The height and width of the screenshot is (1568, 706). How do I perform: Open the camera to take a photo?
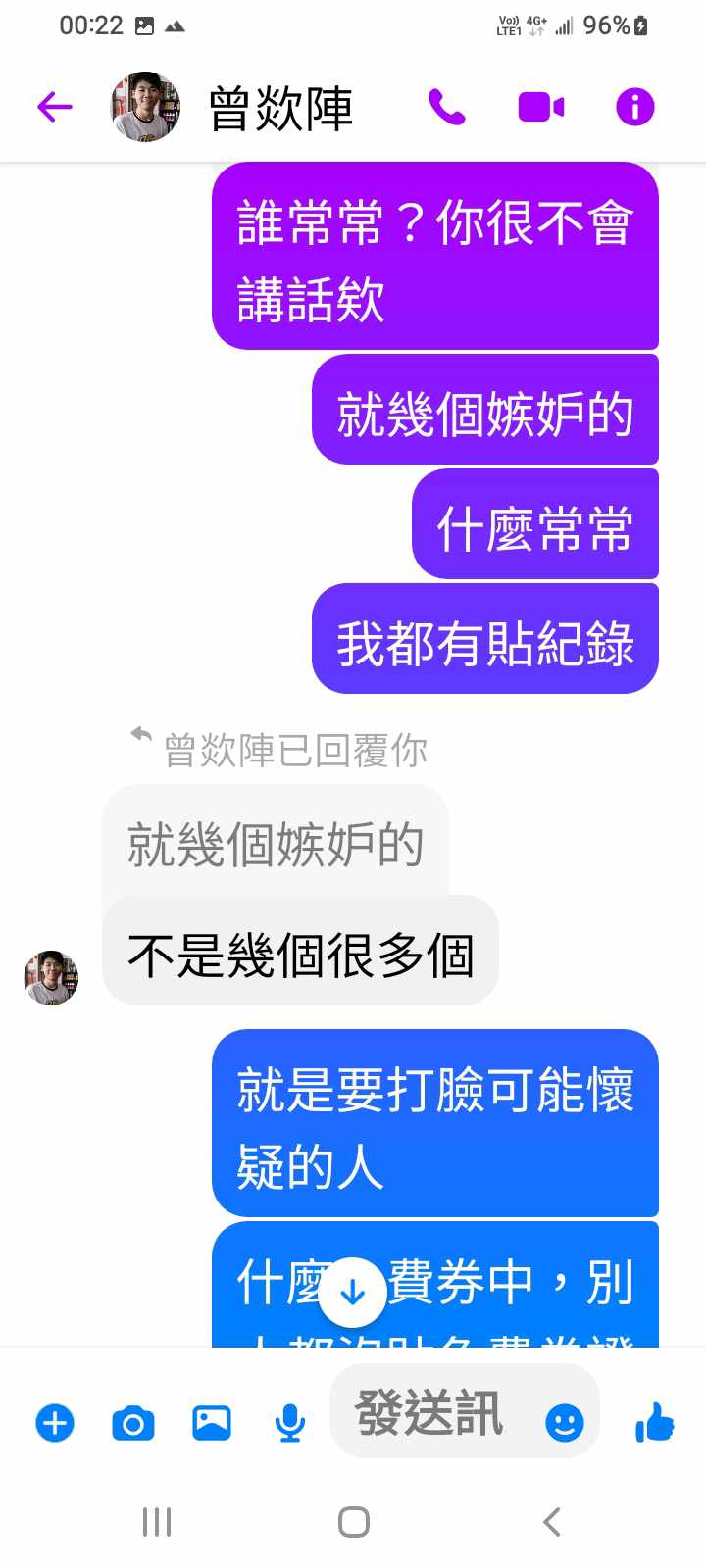coord(133,1423)
